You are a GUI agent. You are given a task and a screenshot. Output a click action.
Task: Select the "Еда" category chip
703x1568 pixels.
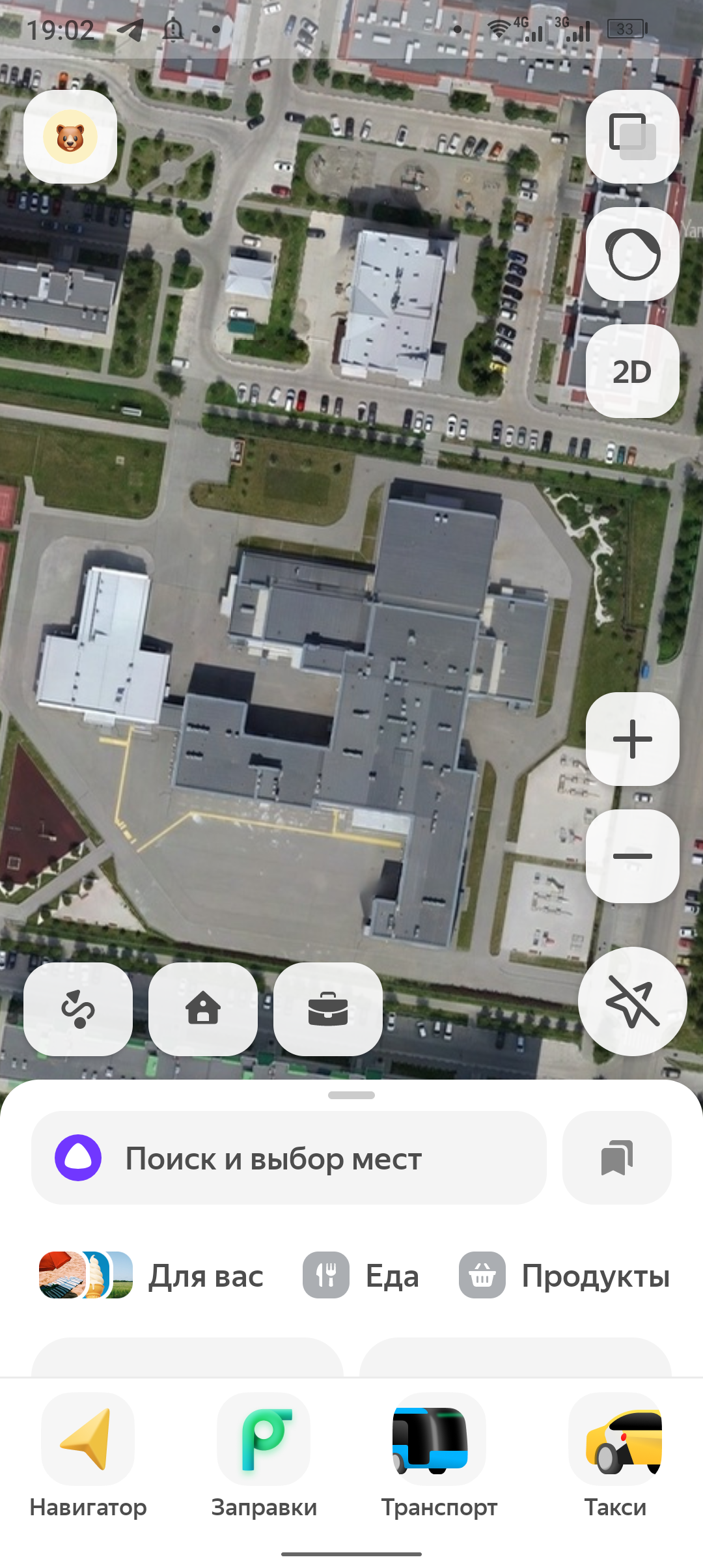[361, 1276]
